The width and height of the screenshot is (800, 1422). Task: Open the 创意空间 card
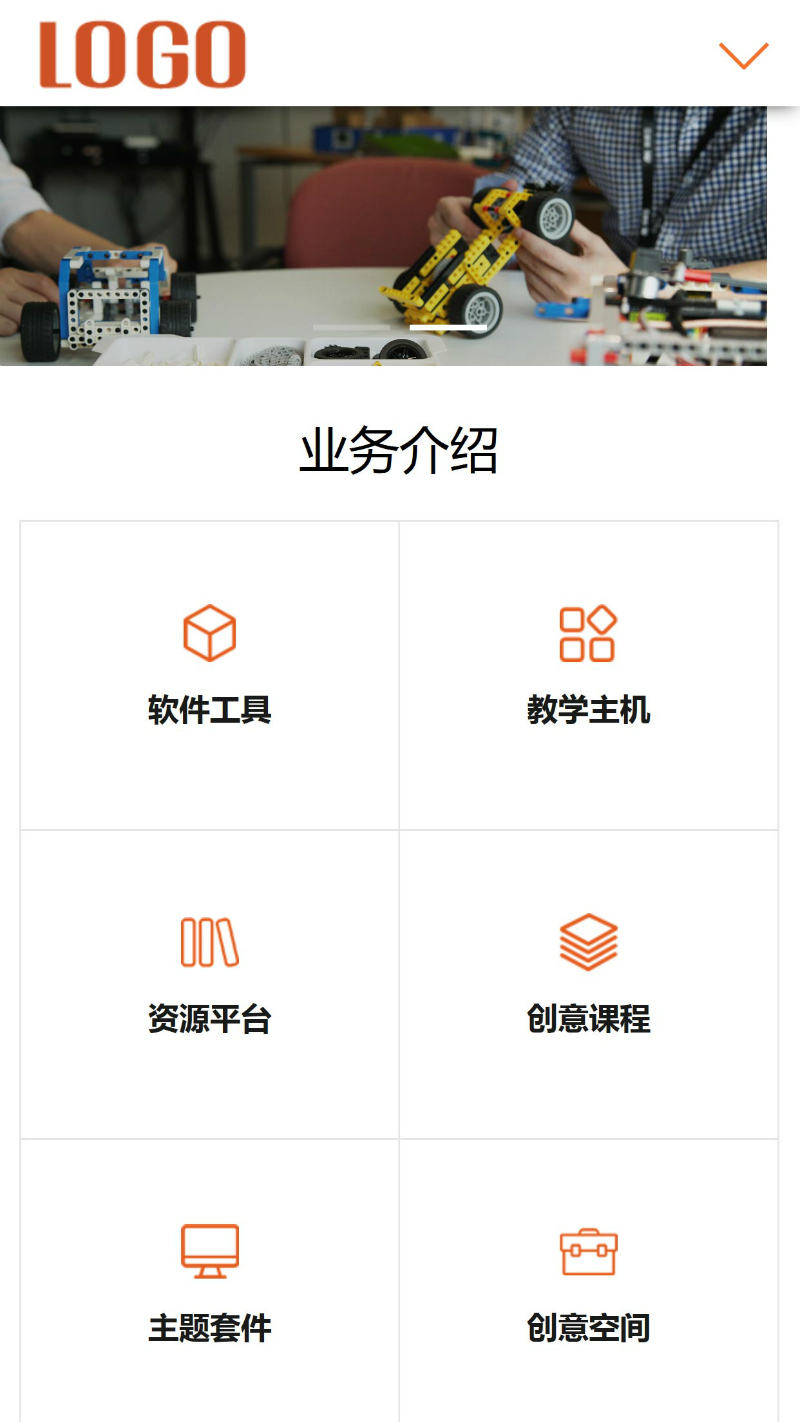point(588,1290)
